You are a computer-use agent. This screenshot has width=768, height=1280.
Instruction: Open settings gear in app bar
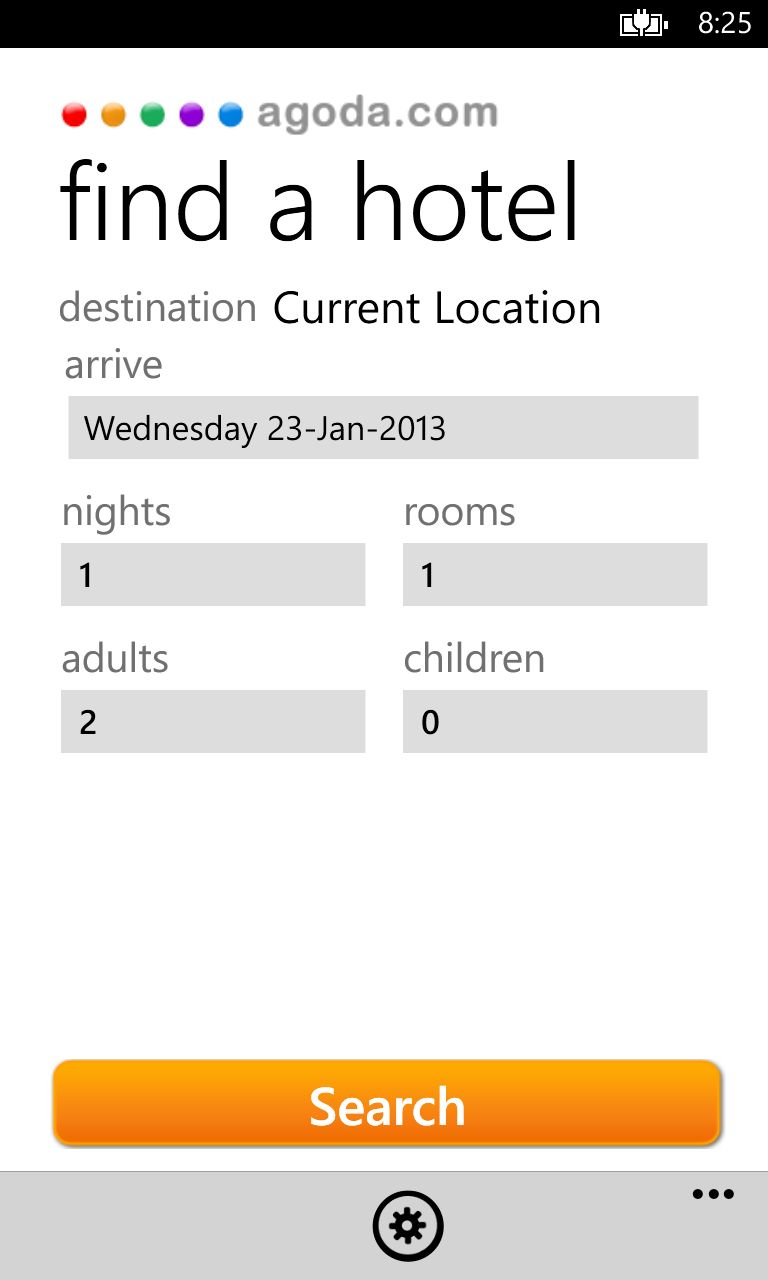click(x=408, y=1226)
